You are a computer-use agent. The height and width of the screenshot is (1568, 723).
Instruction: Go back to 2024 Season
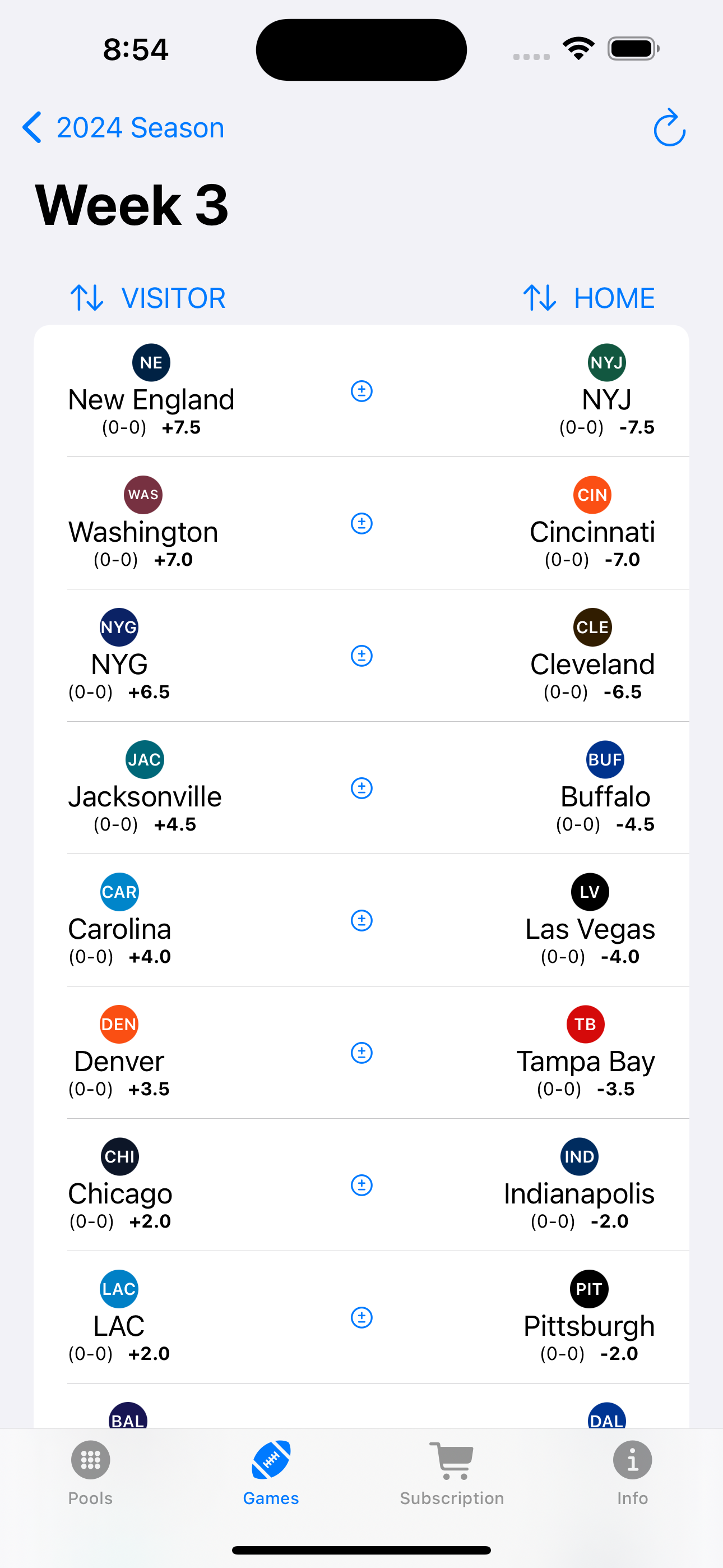pos(123,128)
